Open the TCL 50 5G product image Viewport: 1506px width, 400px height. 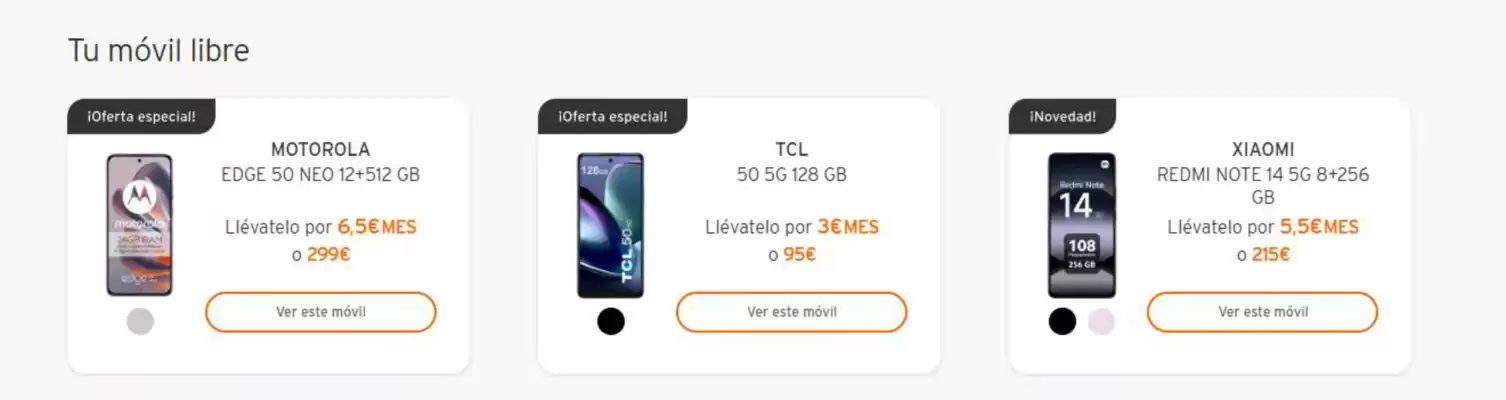[x=610, y=225]
